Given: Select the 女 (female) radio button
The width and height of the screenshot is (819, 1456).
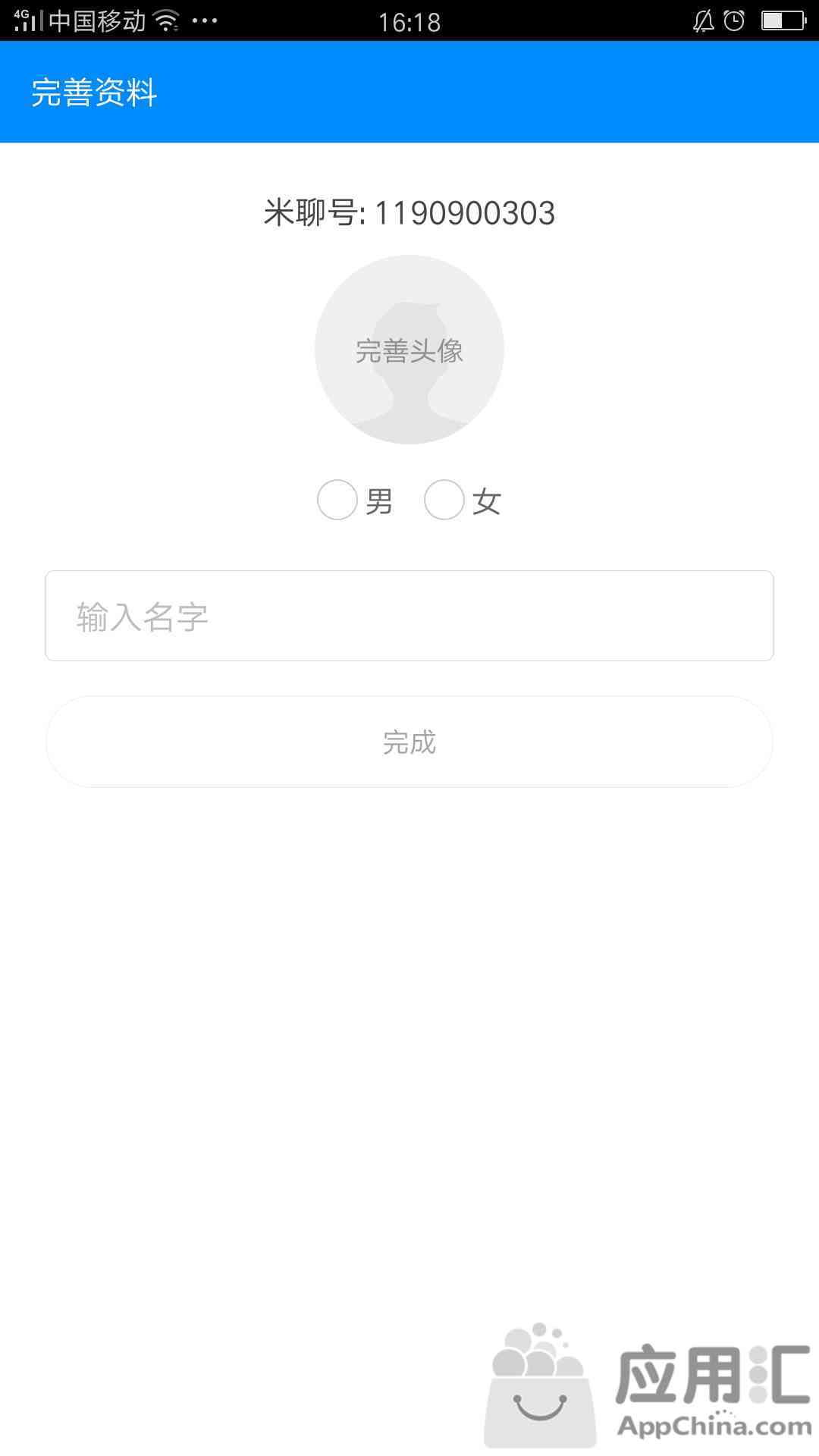Looking at the screenshot, I should [x=444, y=500].
